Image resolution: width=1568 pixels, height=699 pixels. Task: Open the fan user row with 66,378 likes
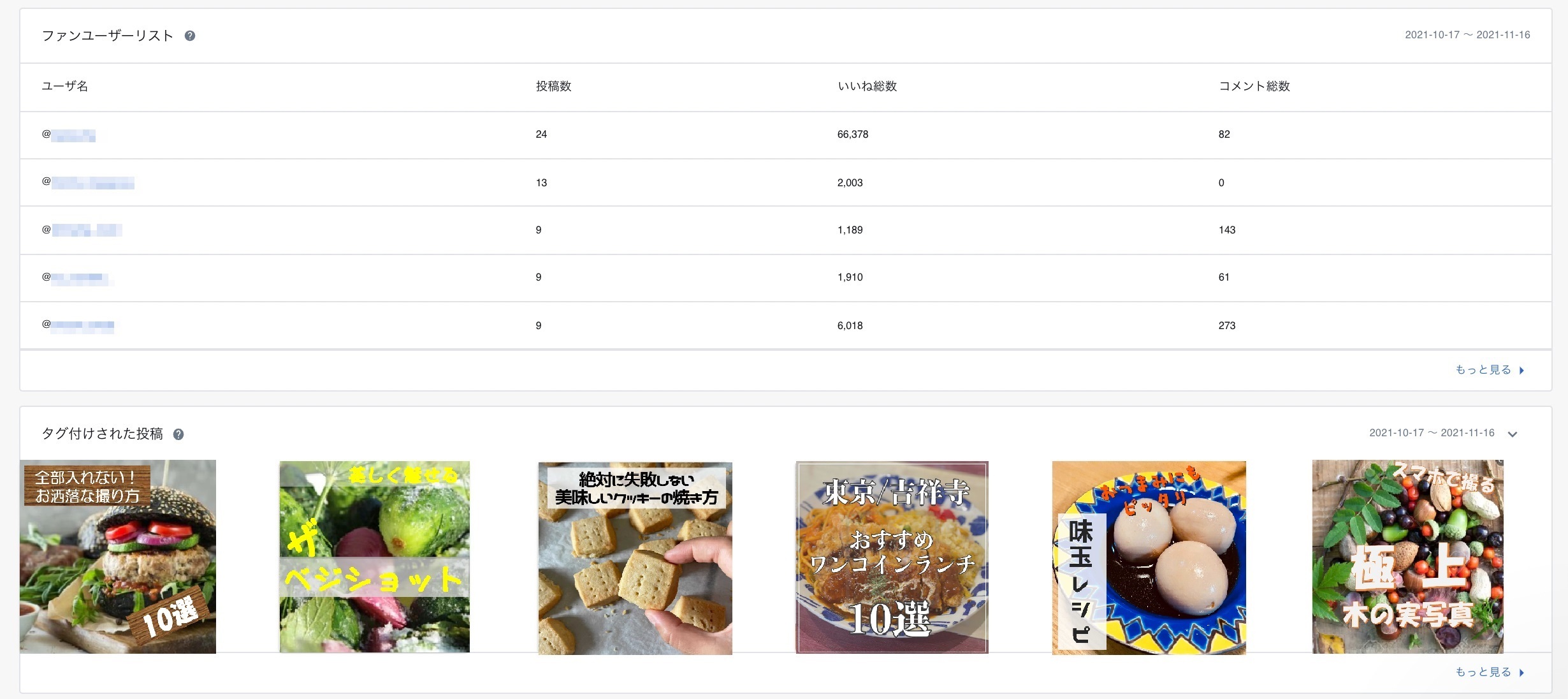pos(73,135)
